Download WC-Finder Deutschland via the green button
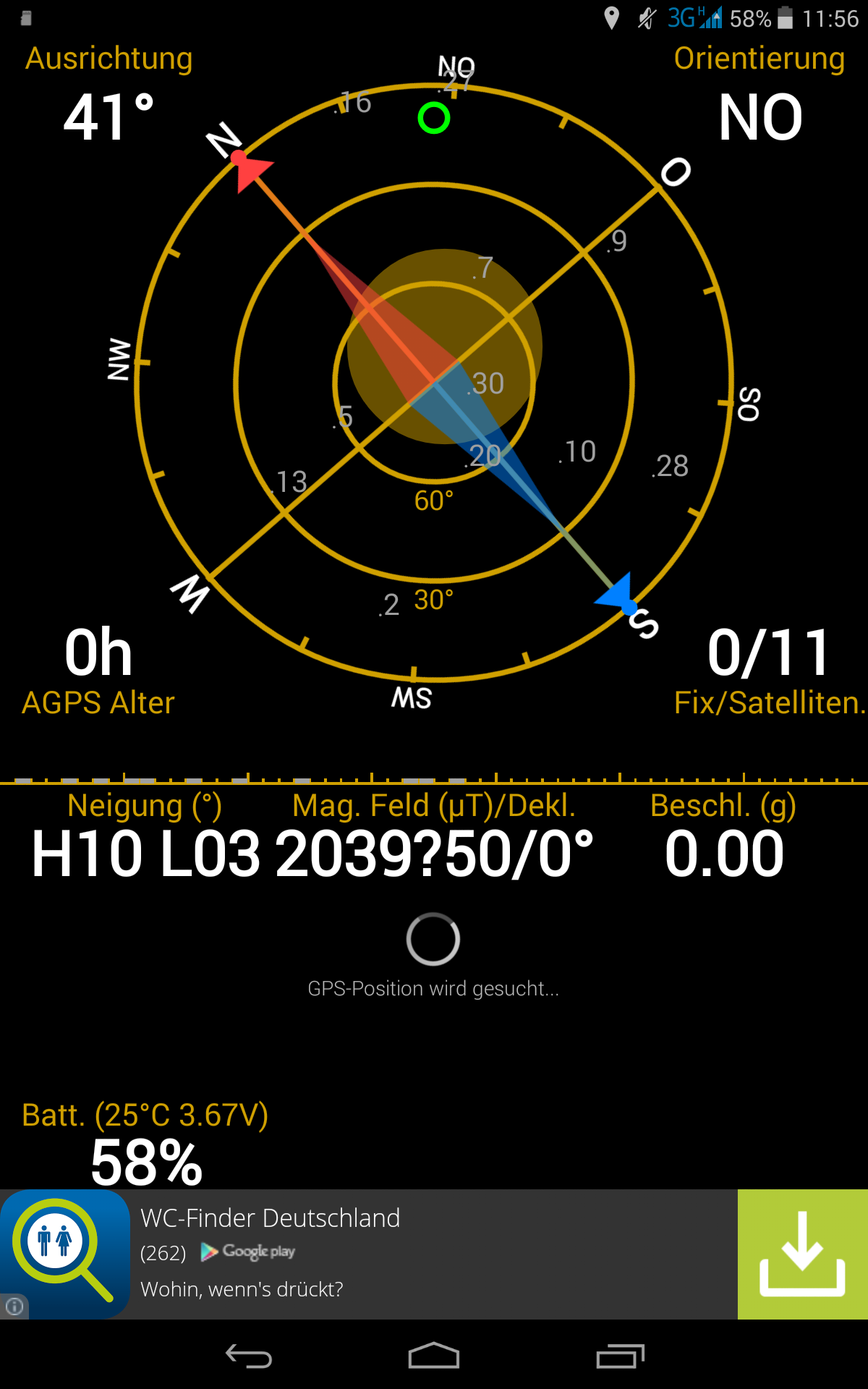 [802, 1254]
